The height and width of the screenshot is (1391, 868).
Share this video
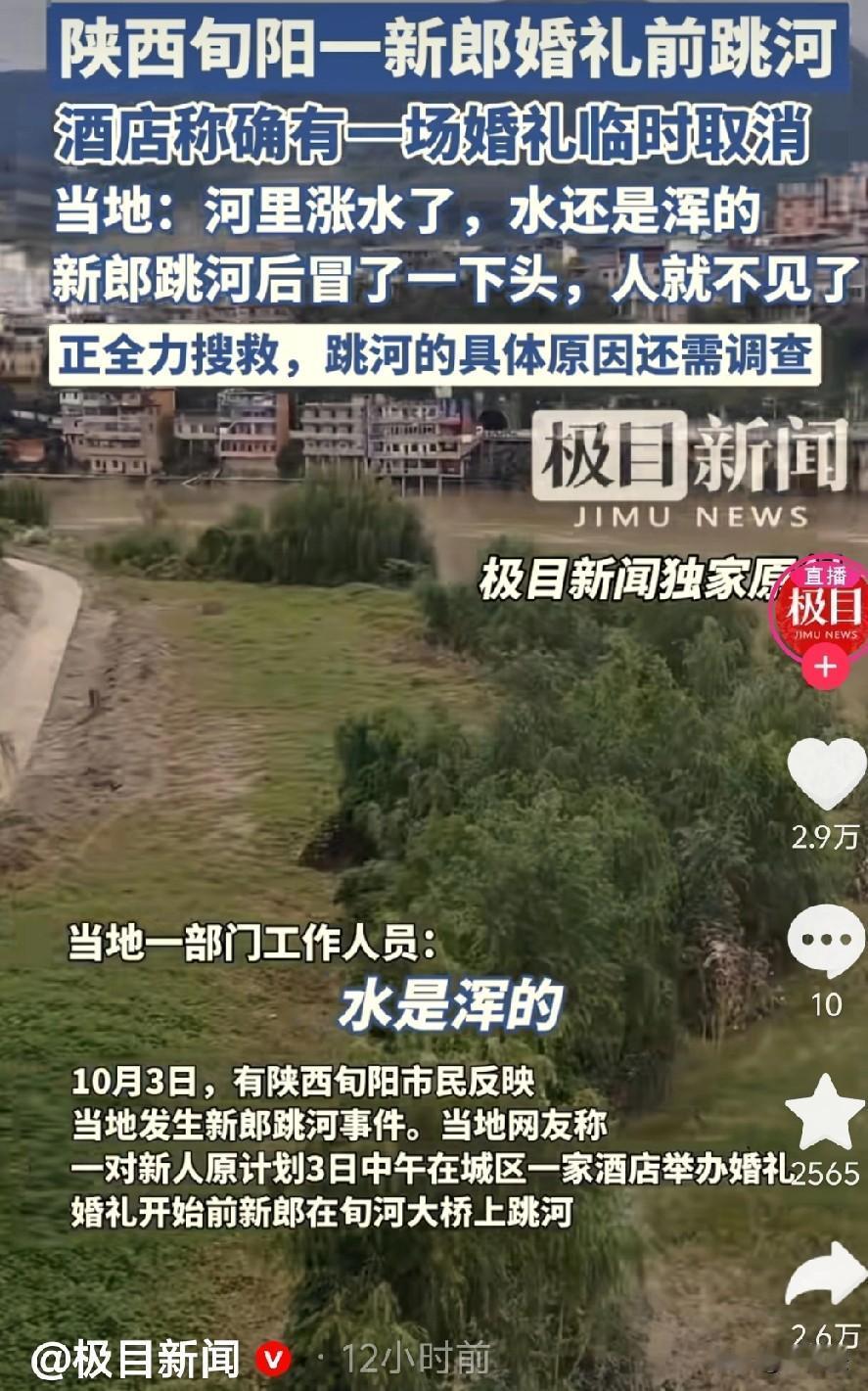pos(827,1273)
